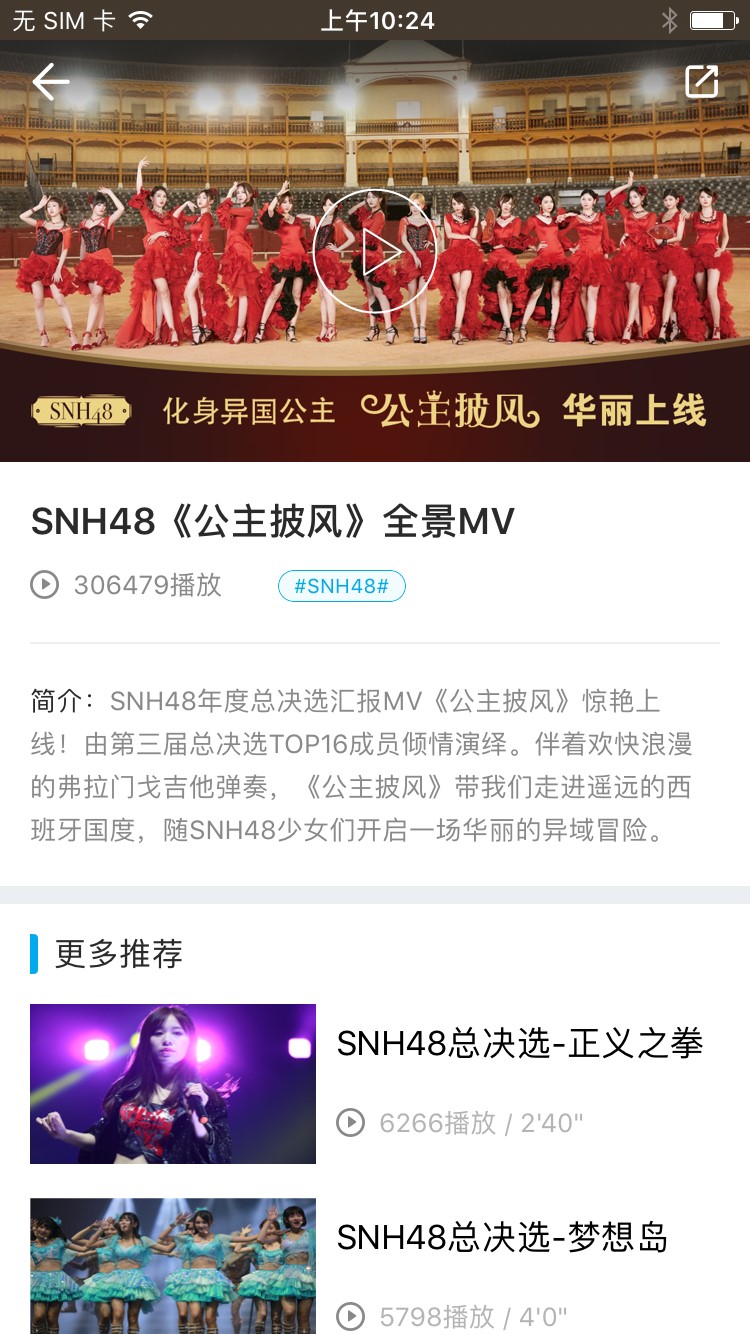Viewport: 750px width, 1334px height.
Task: Go back using the arrow icon
Action: [50, 82]
